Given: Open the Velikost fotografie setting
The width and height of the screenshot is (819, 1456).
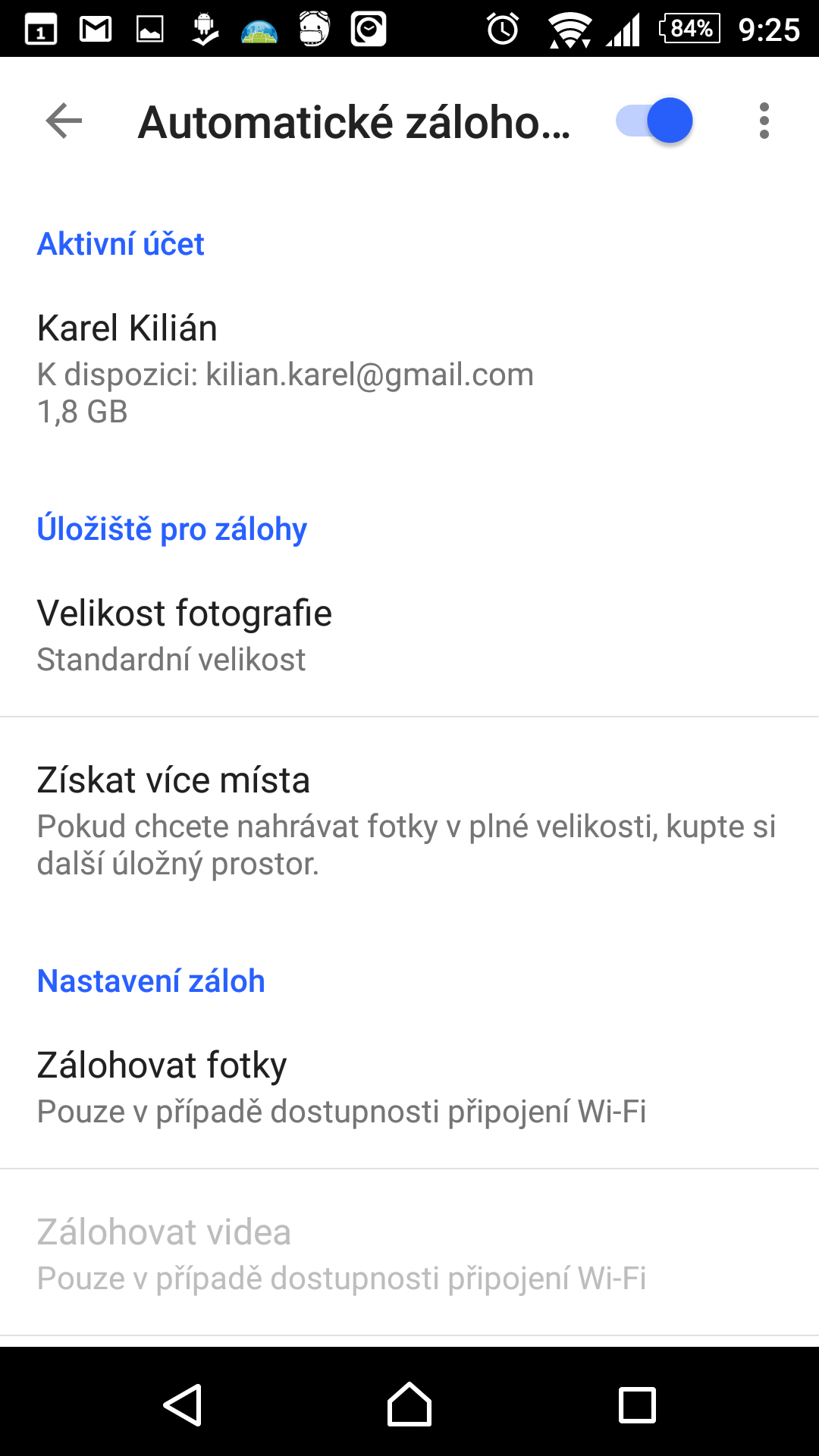Looking at the screenshot, I should click(x=409, y=635).
